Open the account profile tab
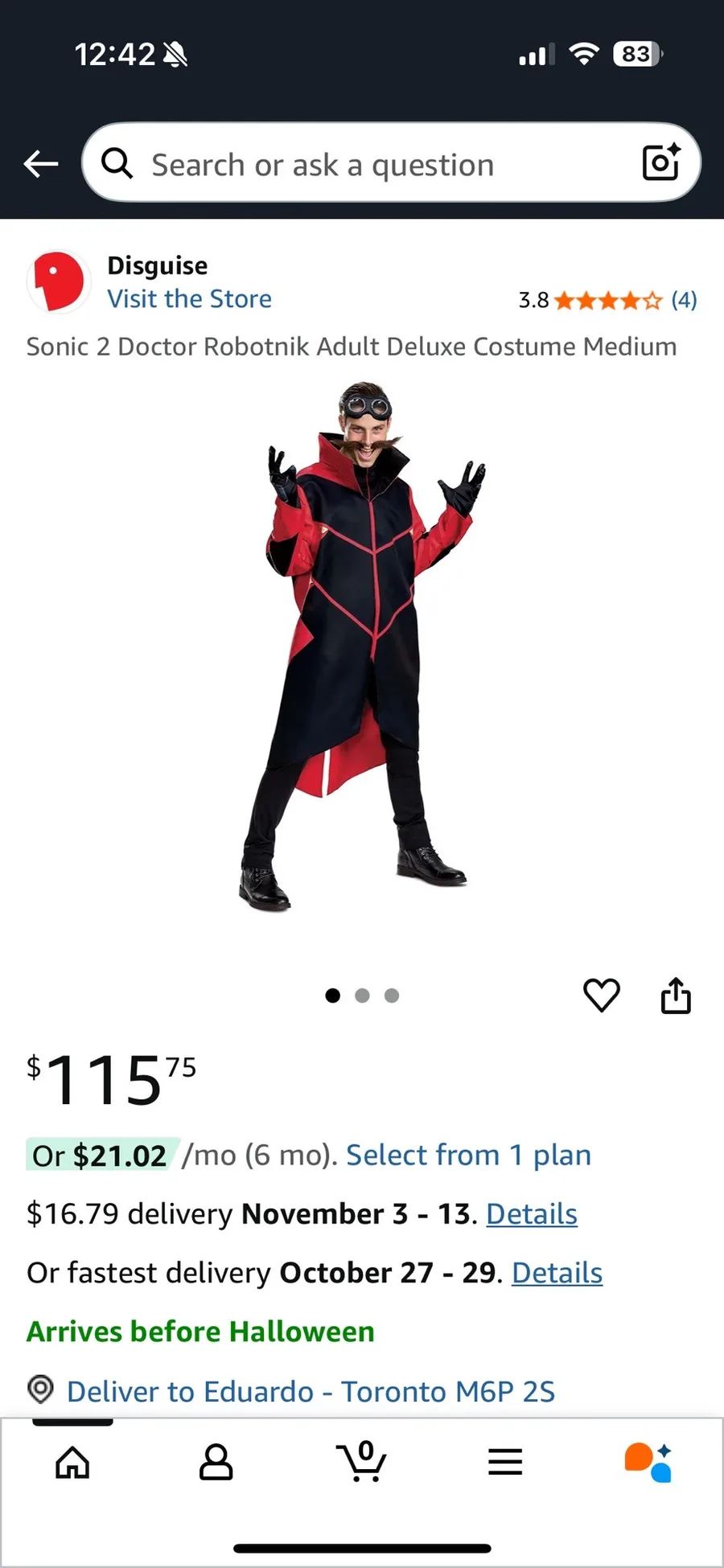This screenshot has height=1568, width=724. [216, 1462]
